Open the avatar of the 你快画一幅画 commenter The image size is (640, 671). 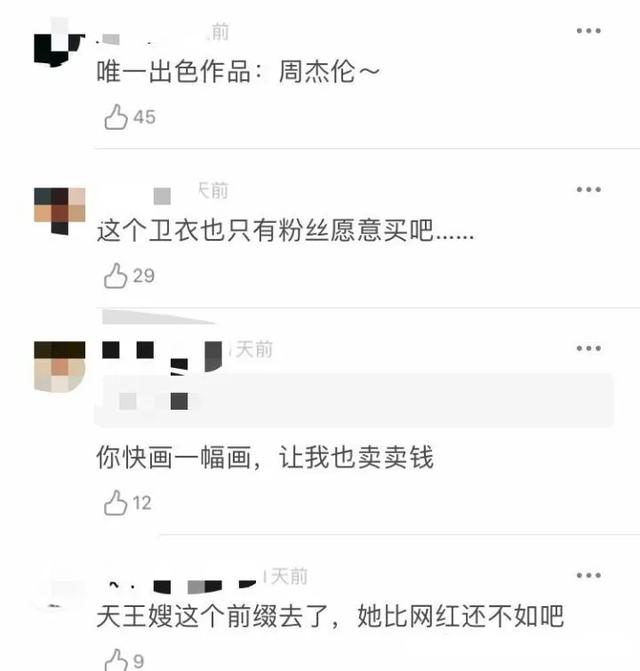[59, 366]
